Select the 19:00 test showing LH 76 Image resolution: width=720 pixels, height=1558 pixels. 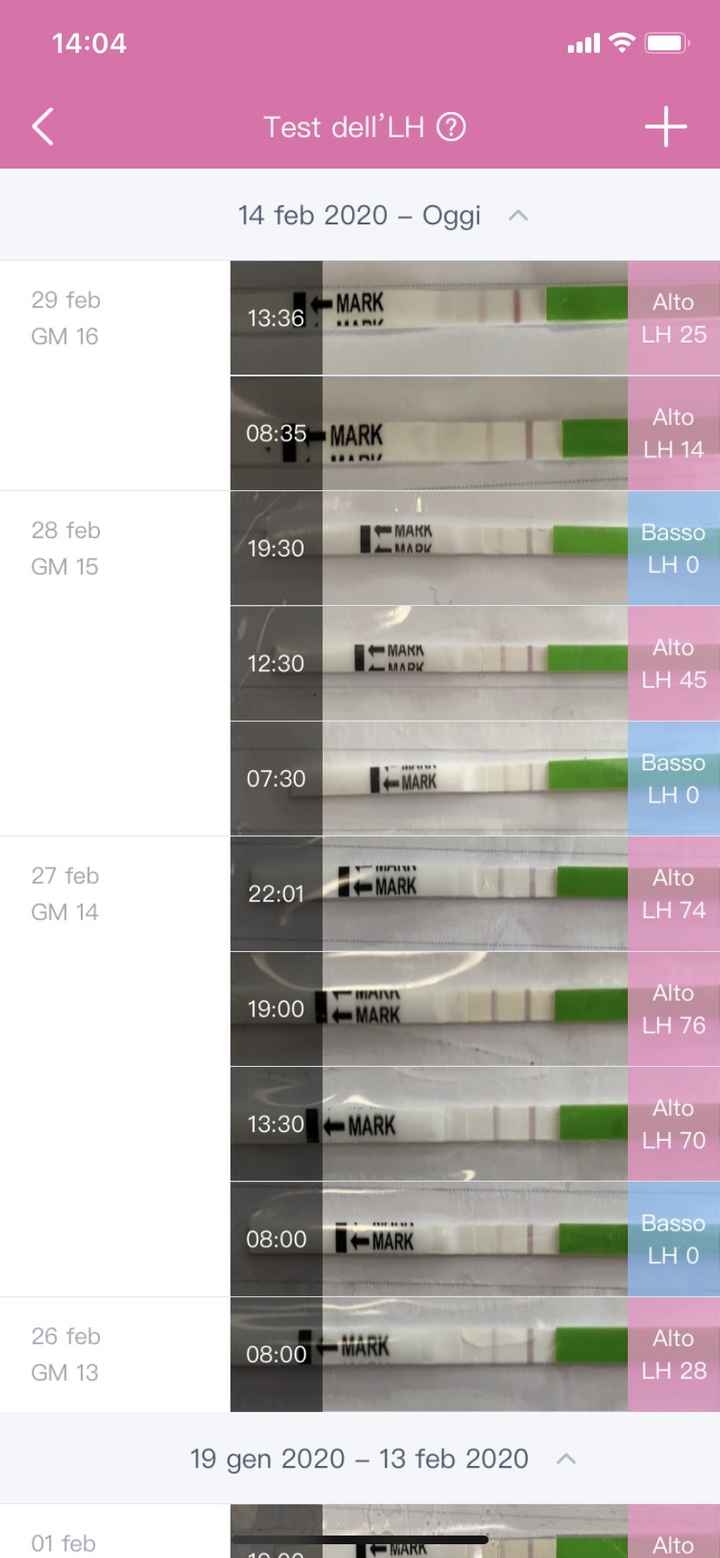pyautogui.click(x=475, y=1008)
